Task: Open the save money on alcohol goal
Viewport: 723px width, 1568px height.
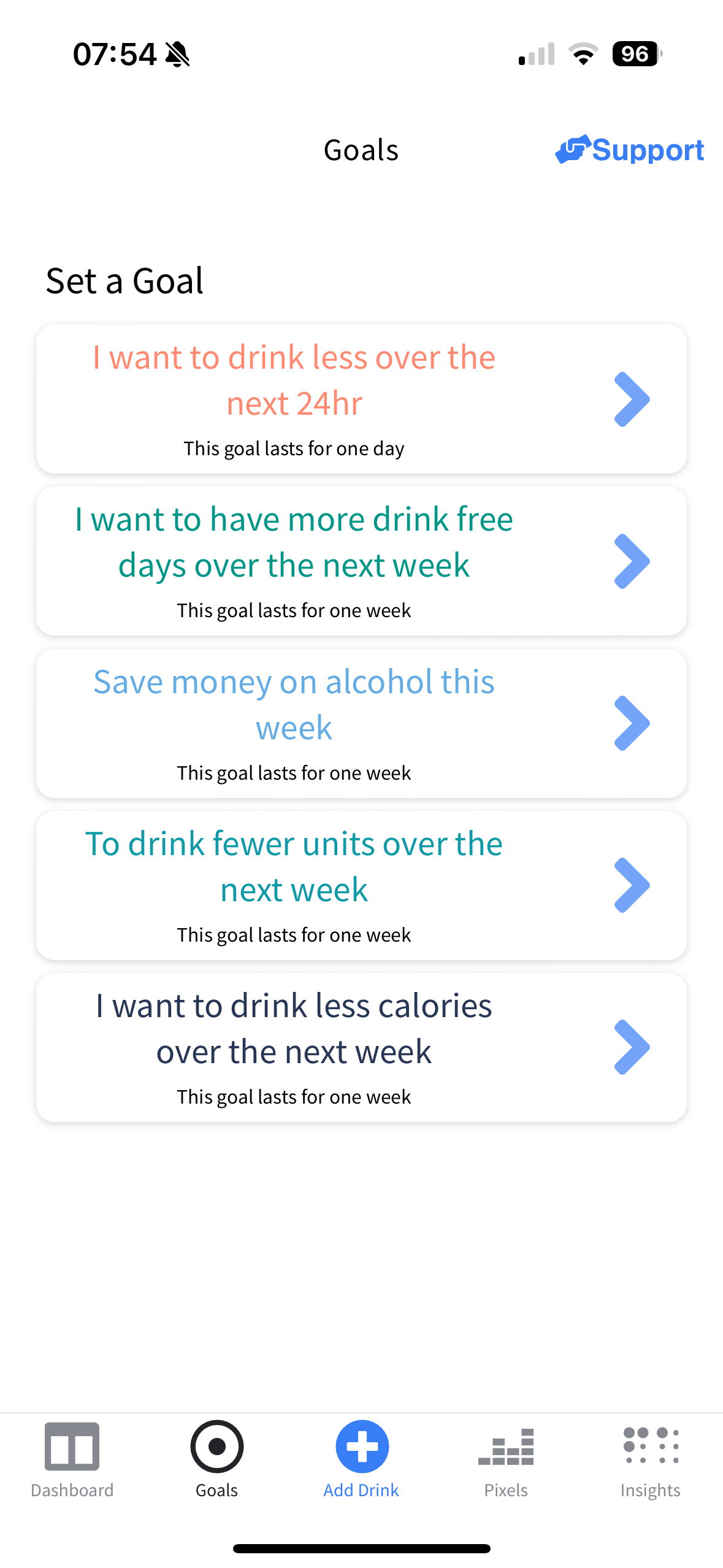Action: coord(361,723)
